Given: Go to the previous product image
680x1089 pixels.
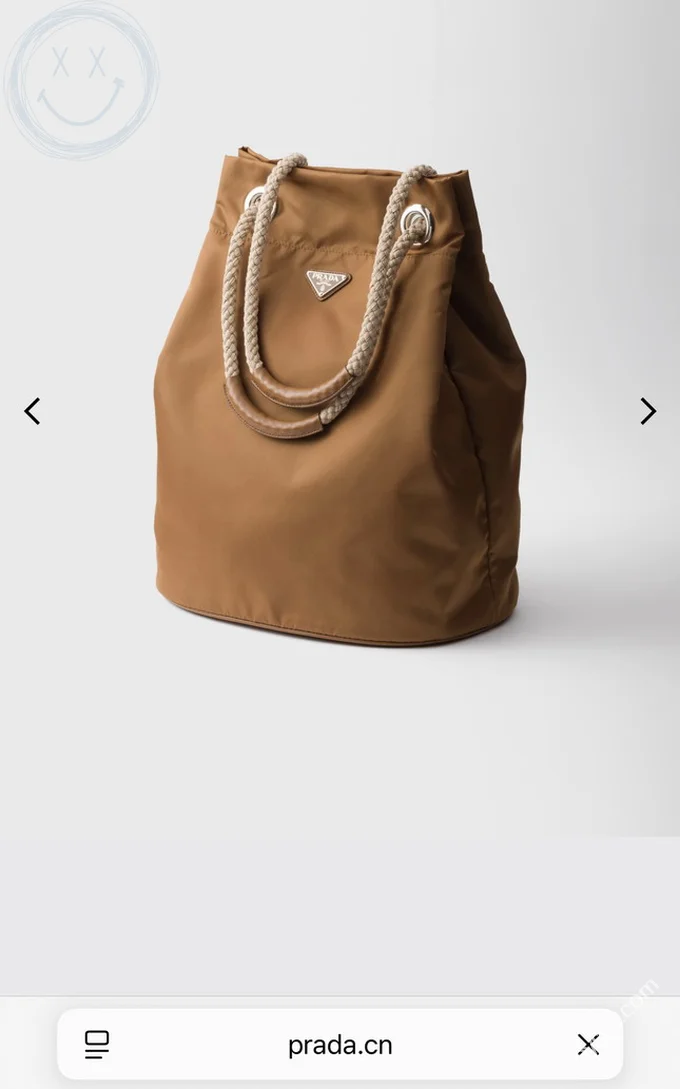Looking at the screenshot, I should click(32, 411).
